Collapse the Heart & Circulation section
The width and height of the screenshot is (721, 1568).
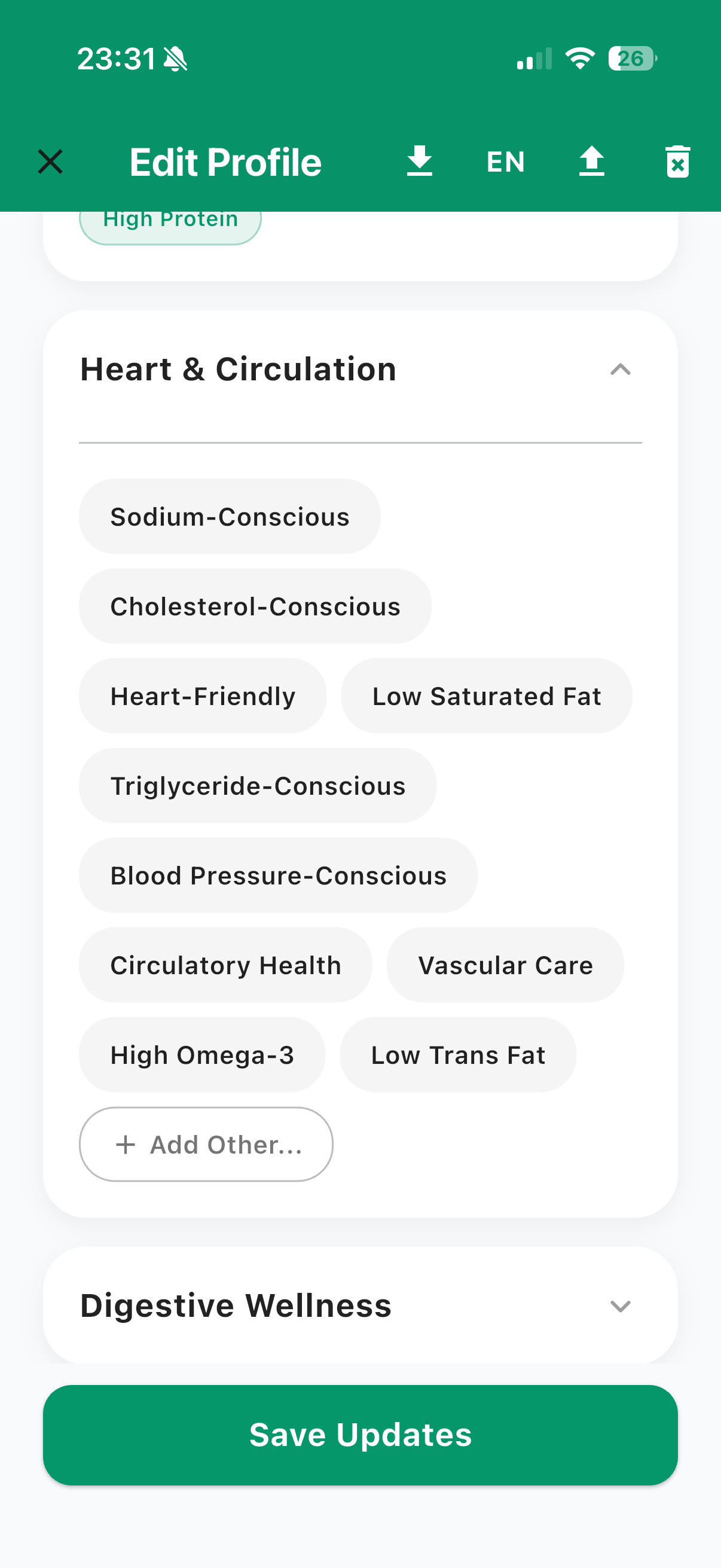620,370
